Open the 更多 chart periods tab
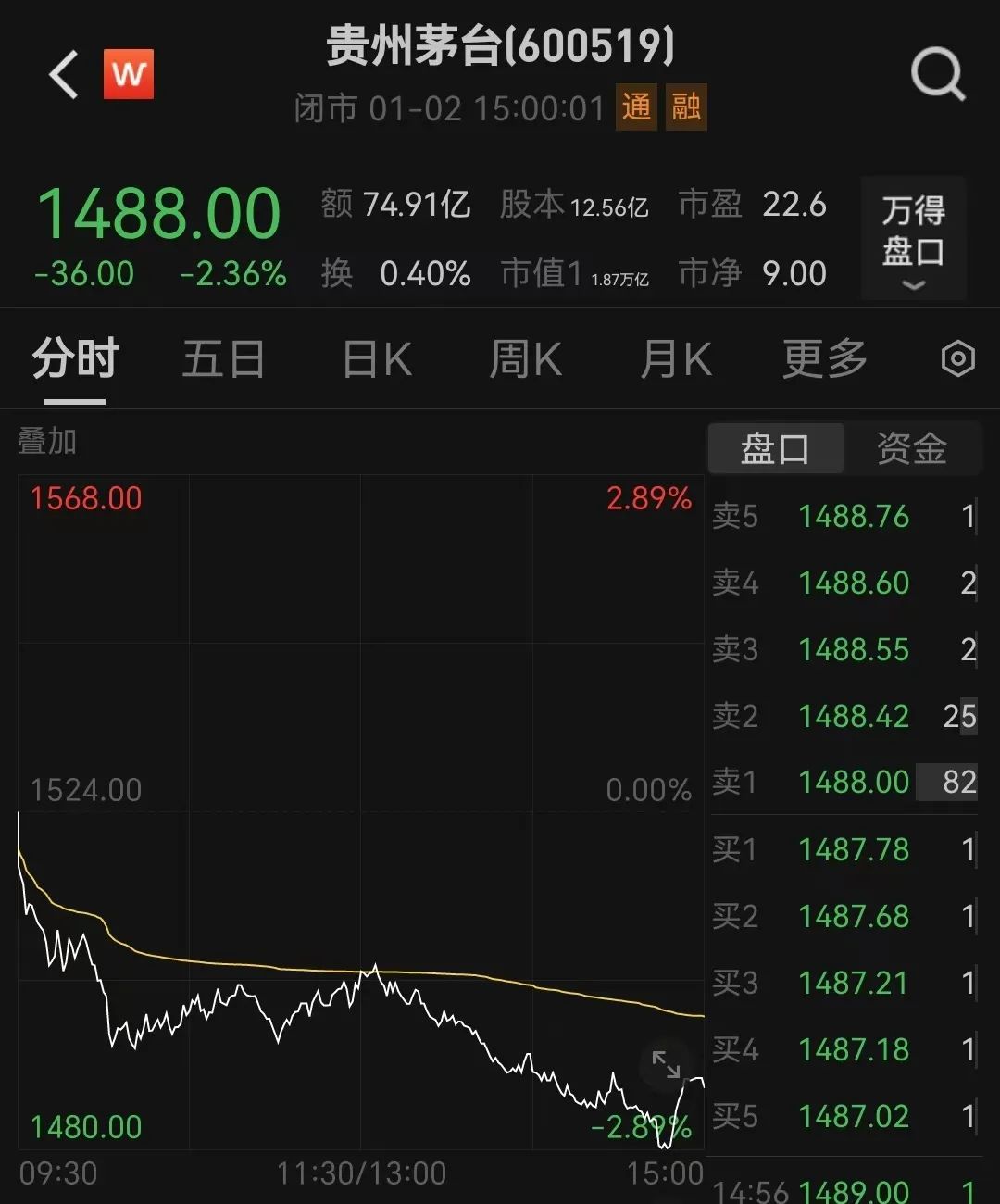The image size is (1000, 1204). point(824,359)
